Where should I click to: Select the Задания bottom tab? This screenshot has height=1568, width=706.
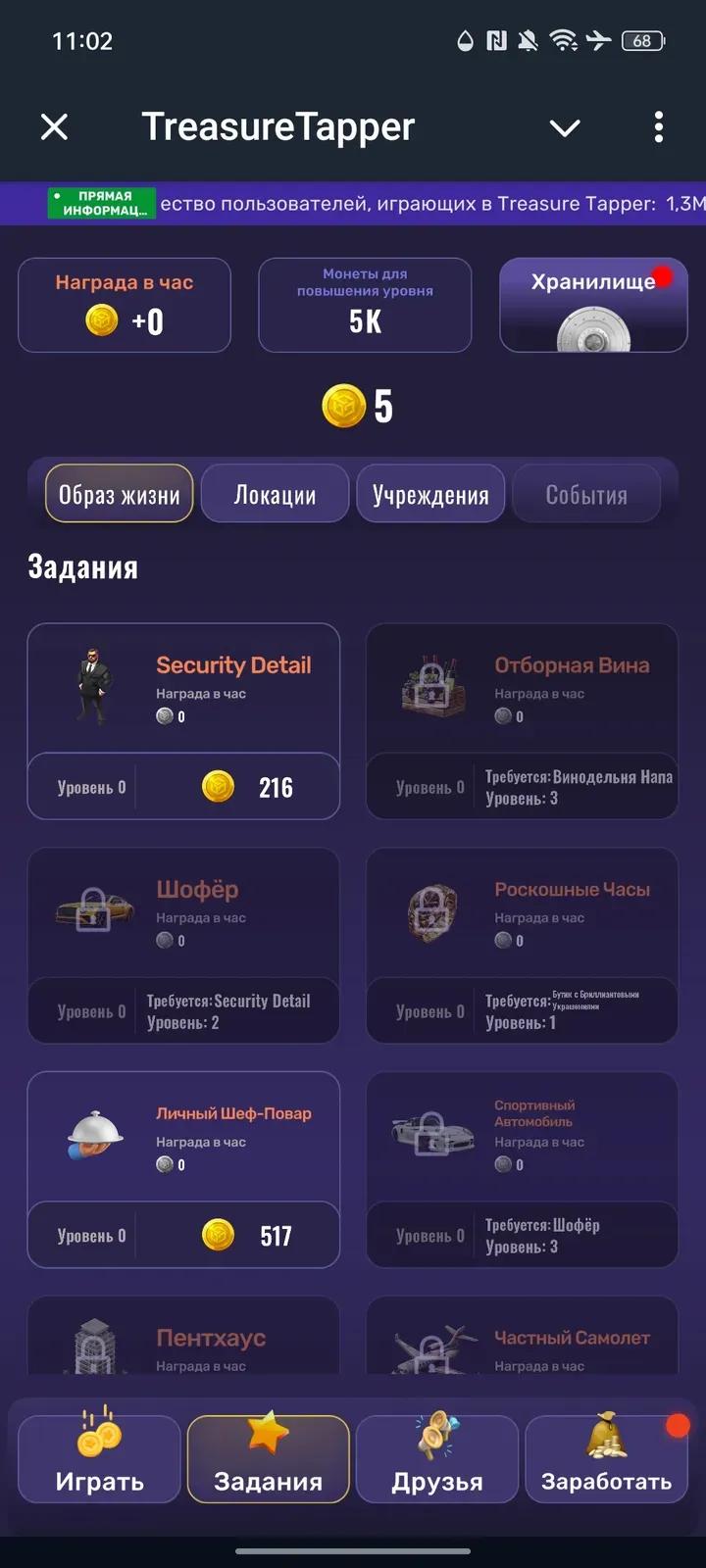(x=268, y=1458)
